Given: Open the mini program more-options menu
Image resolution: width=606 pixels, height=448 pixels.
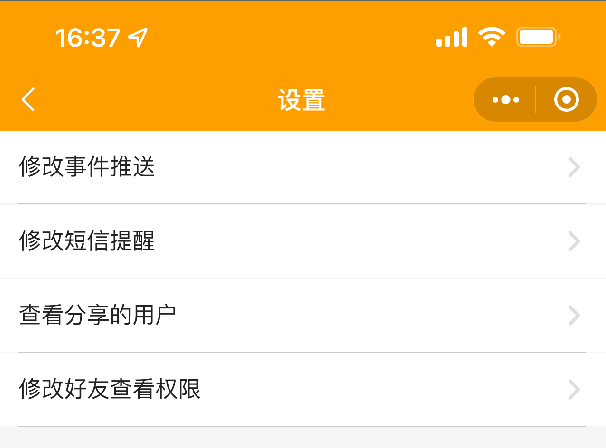Looking at the screenshot, I should pyautogui.click(x=506, y=100).
